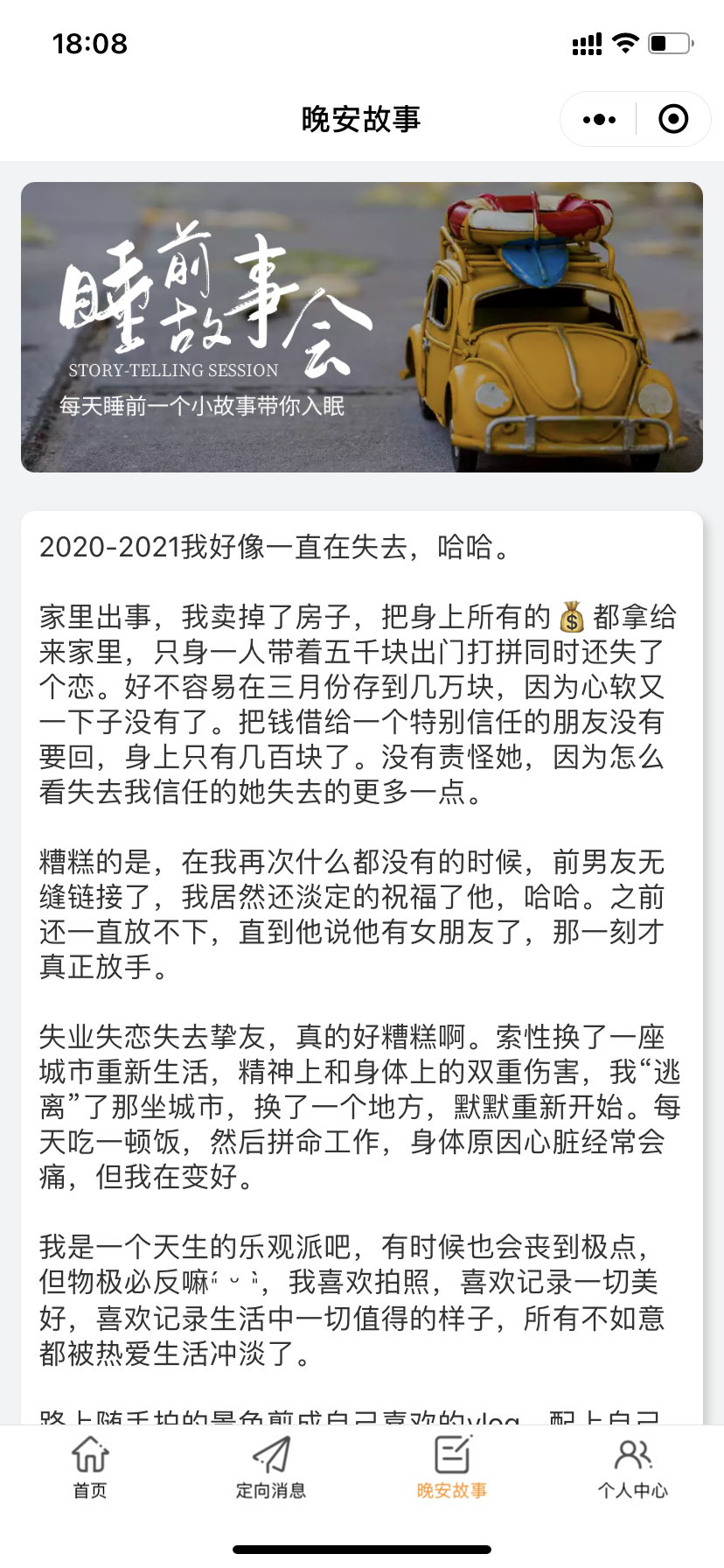Go to the 定向消息 tab
Viewport: 724px width, 1568px height.
(271, 1467)
